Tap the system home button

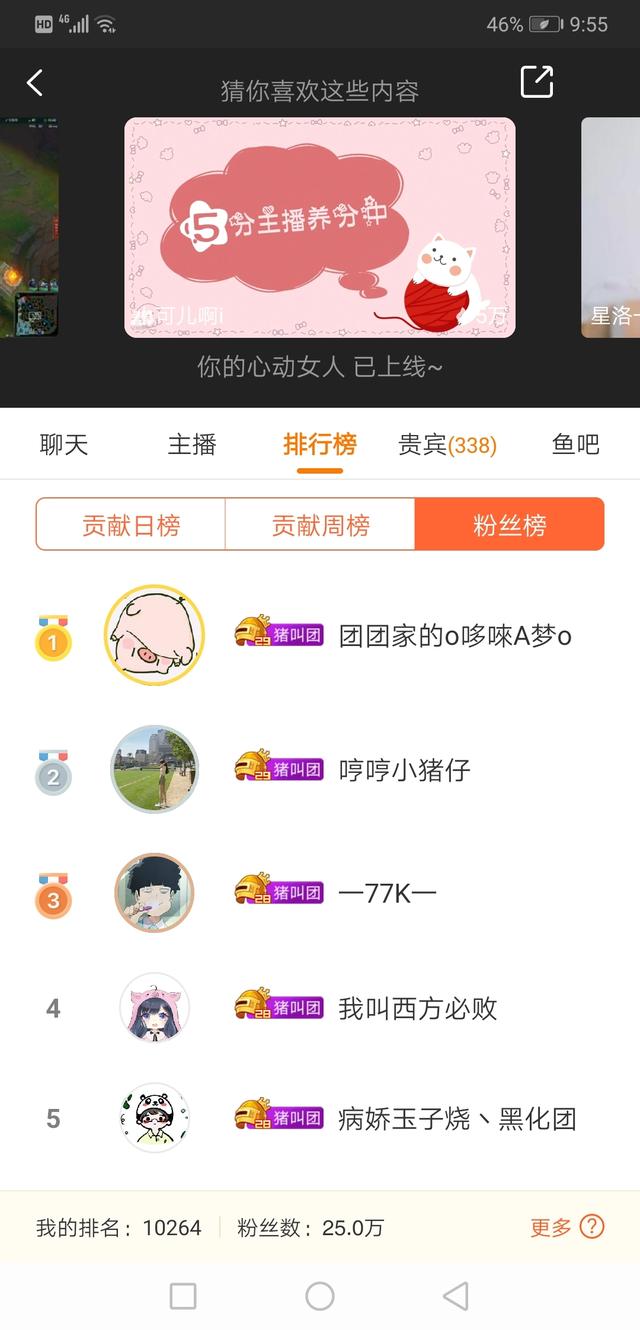click(x=320, y=1296)
